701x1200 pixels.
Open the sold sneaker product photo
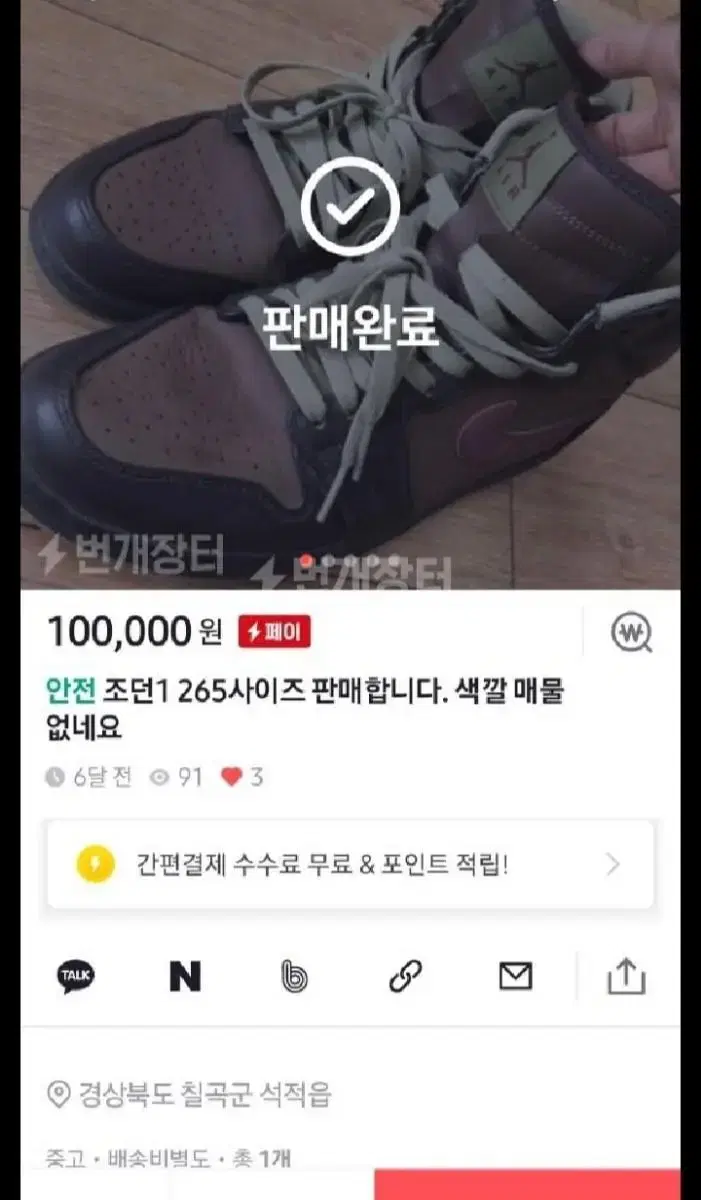(x=350, y=295)
